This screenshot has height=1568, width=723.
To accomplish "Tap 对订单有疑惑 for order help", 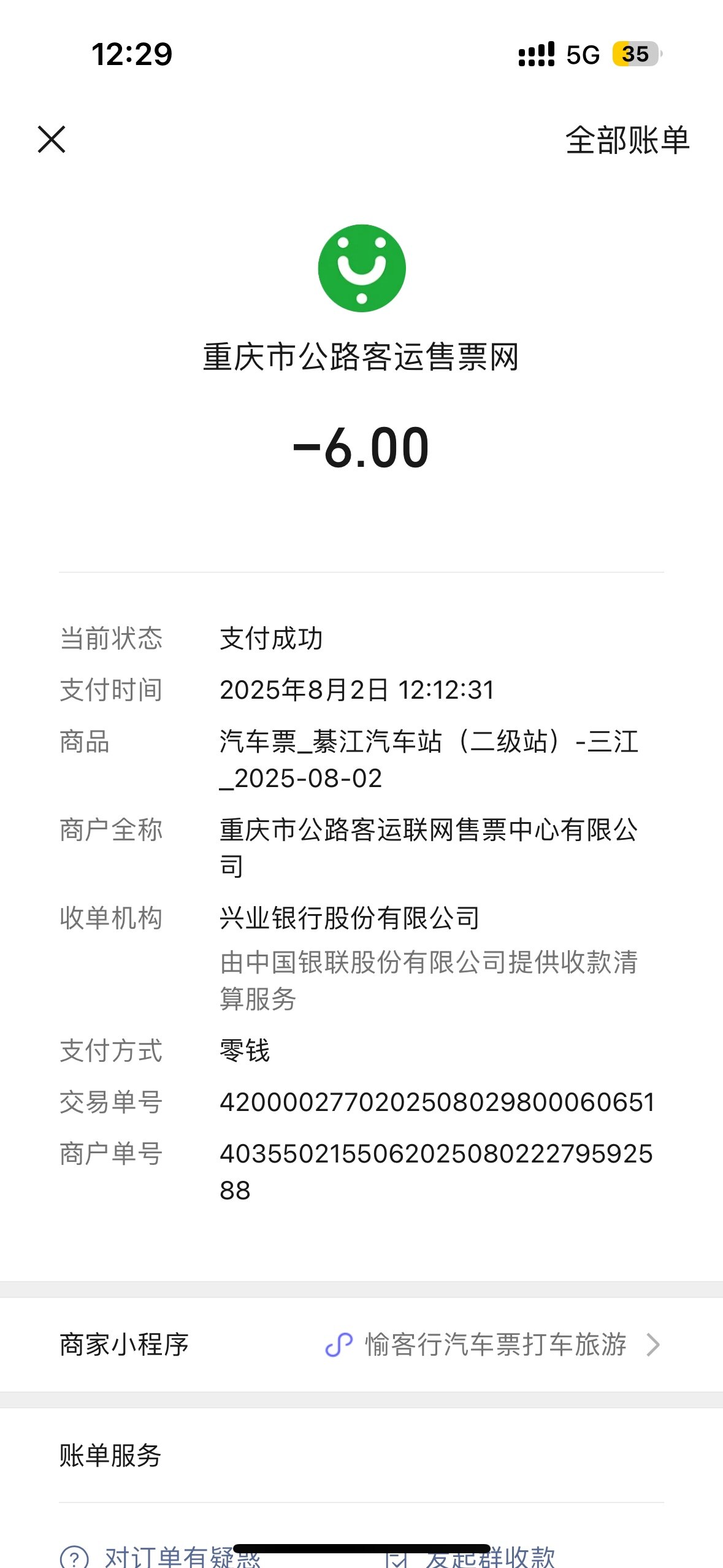I will click(161, 1557).
